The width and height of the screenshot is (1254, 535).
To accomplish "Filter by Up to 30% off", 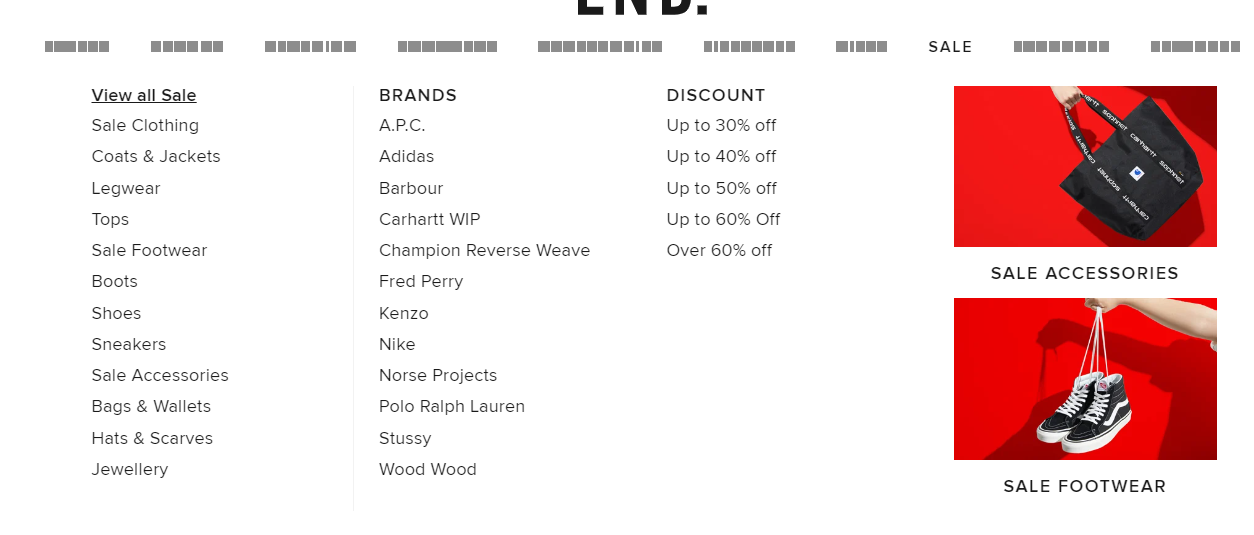I will (x=721, y=125).
